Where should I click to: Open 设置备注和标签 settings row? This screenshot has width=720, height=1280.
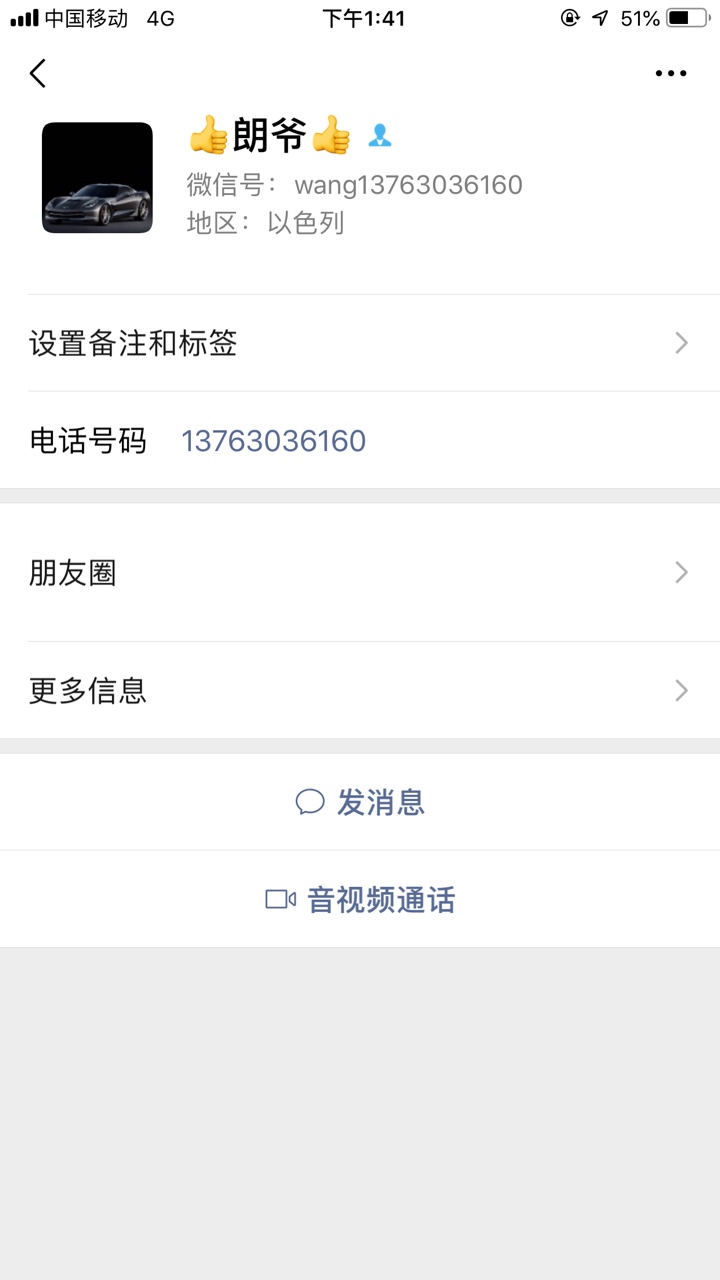(360, 343)
